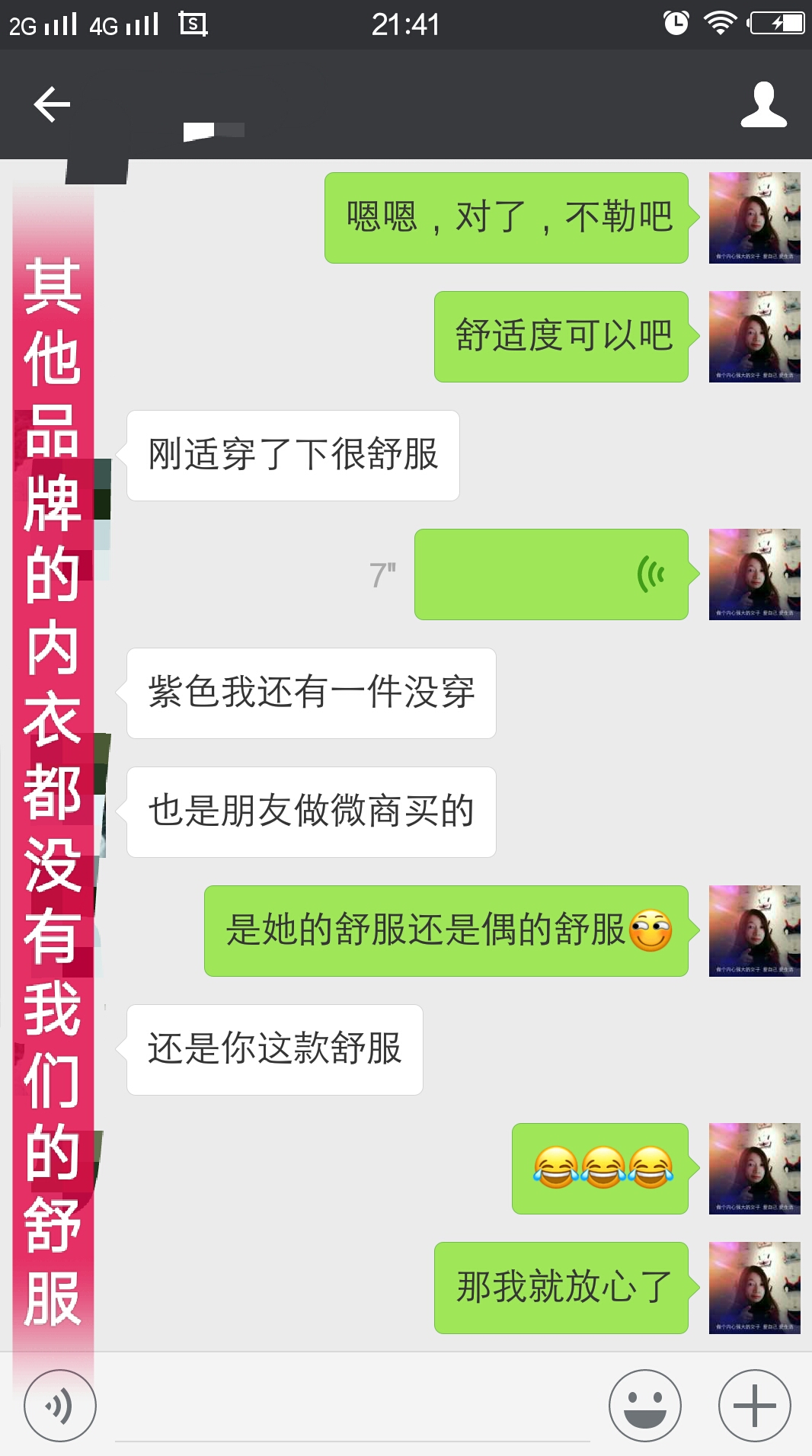Open sender avatar beside 那我就放心了
812x1456 pixels.
[754, 1288]
